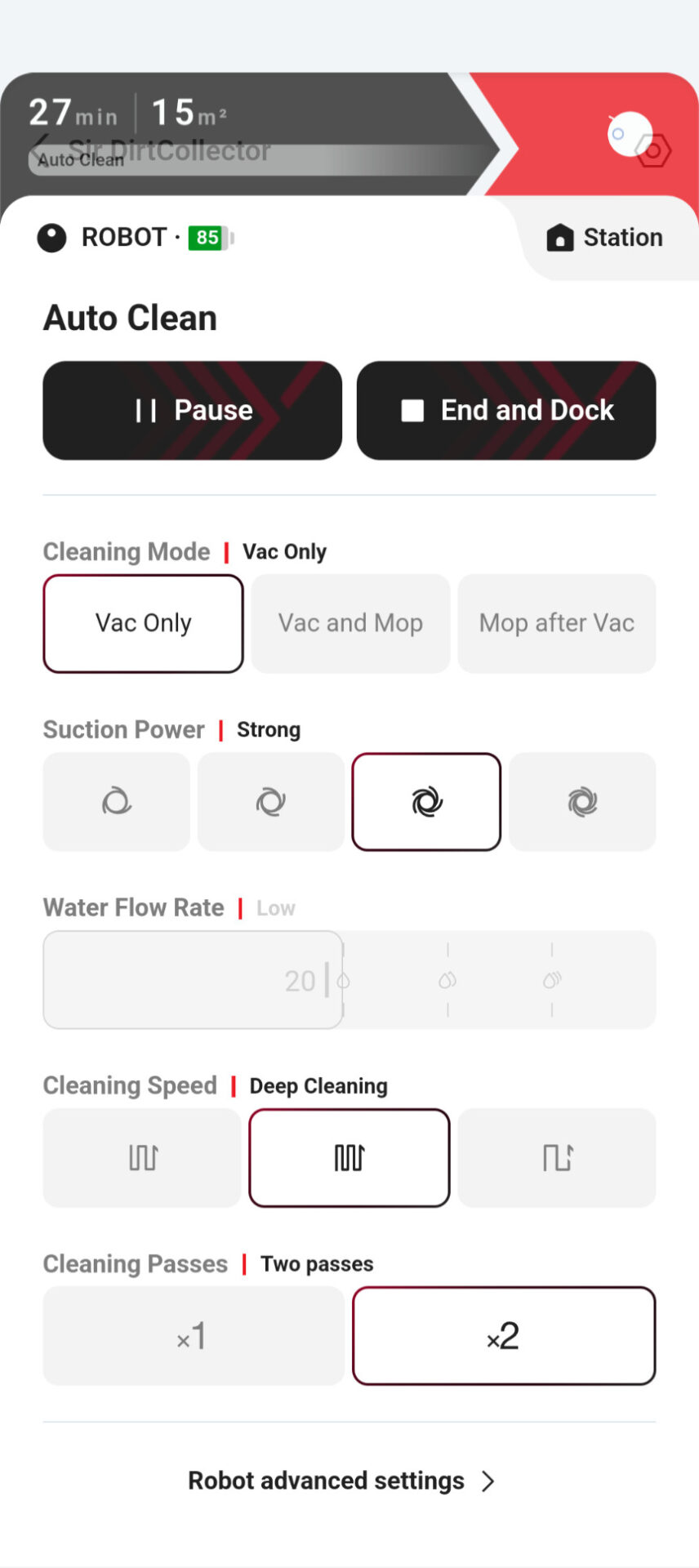Choose Vac and Mop mode
This screenshot has height=1568, width=699.
point(350,624)
